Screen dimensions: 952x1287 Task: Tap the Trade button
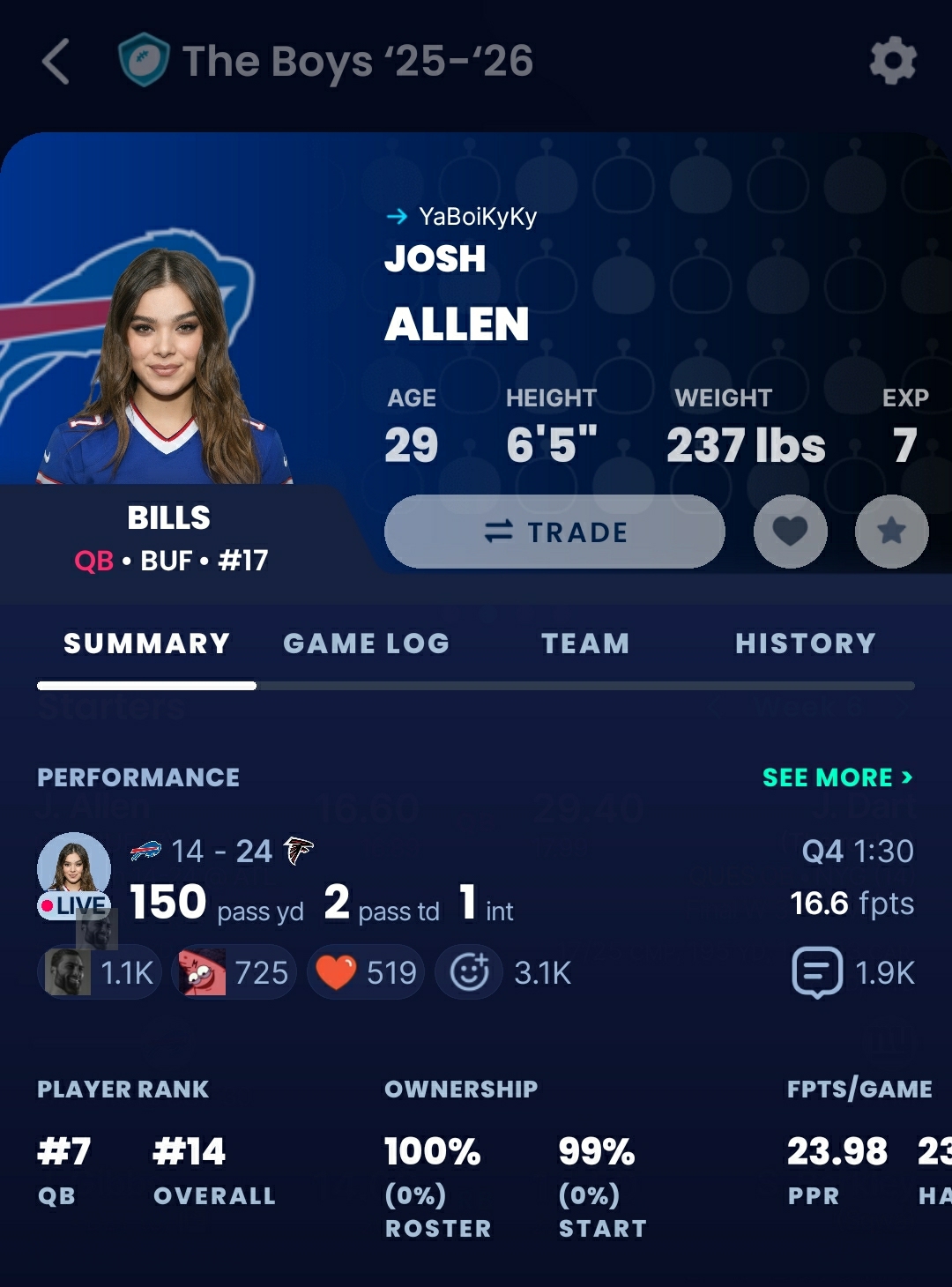coord(554,532)
